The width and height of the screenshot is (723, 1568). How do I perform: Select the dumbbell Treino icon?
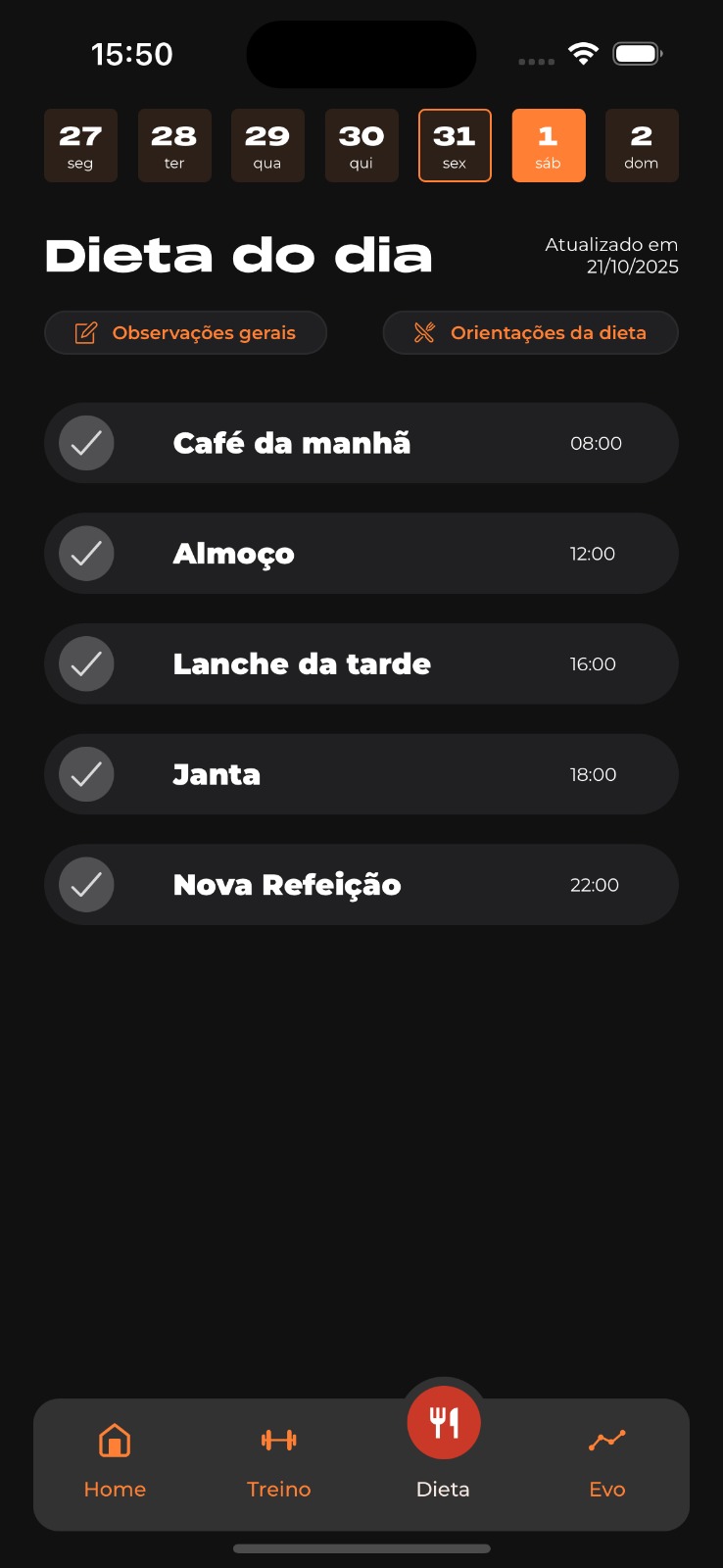click(x=278, y=1440)
